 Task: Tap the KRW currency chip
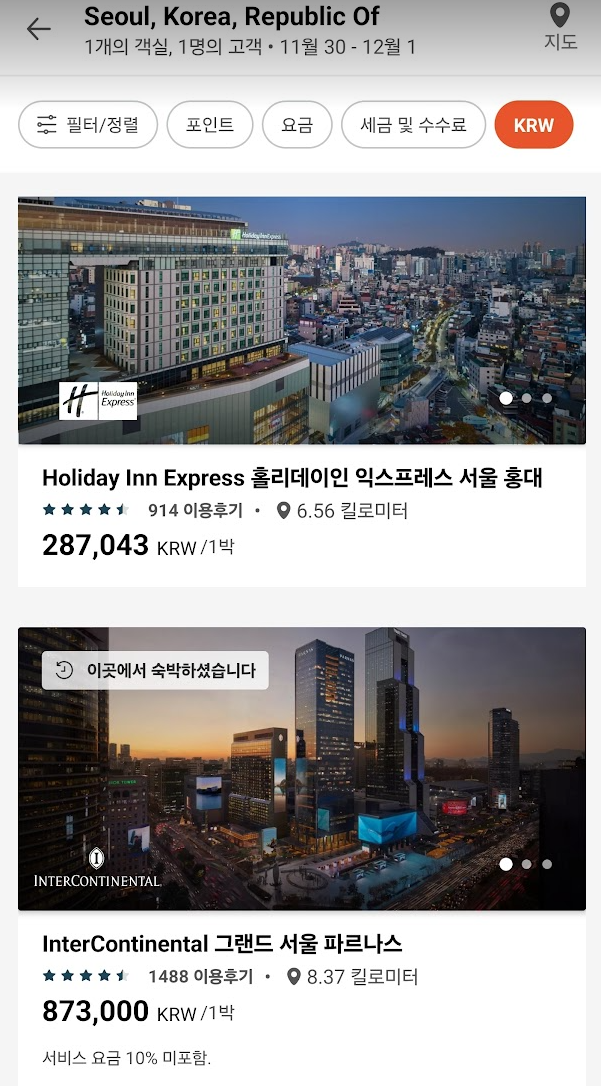click(534, 125)
